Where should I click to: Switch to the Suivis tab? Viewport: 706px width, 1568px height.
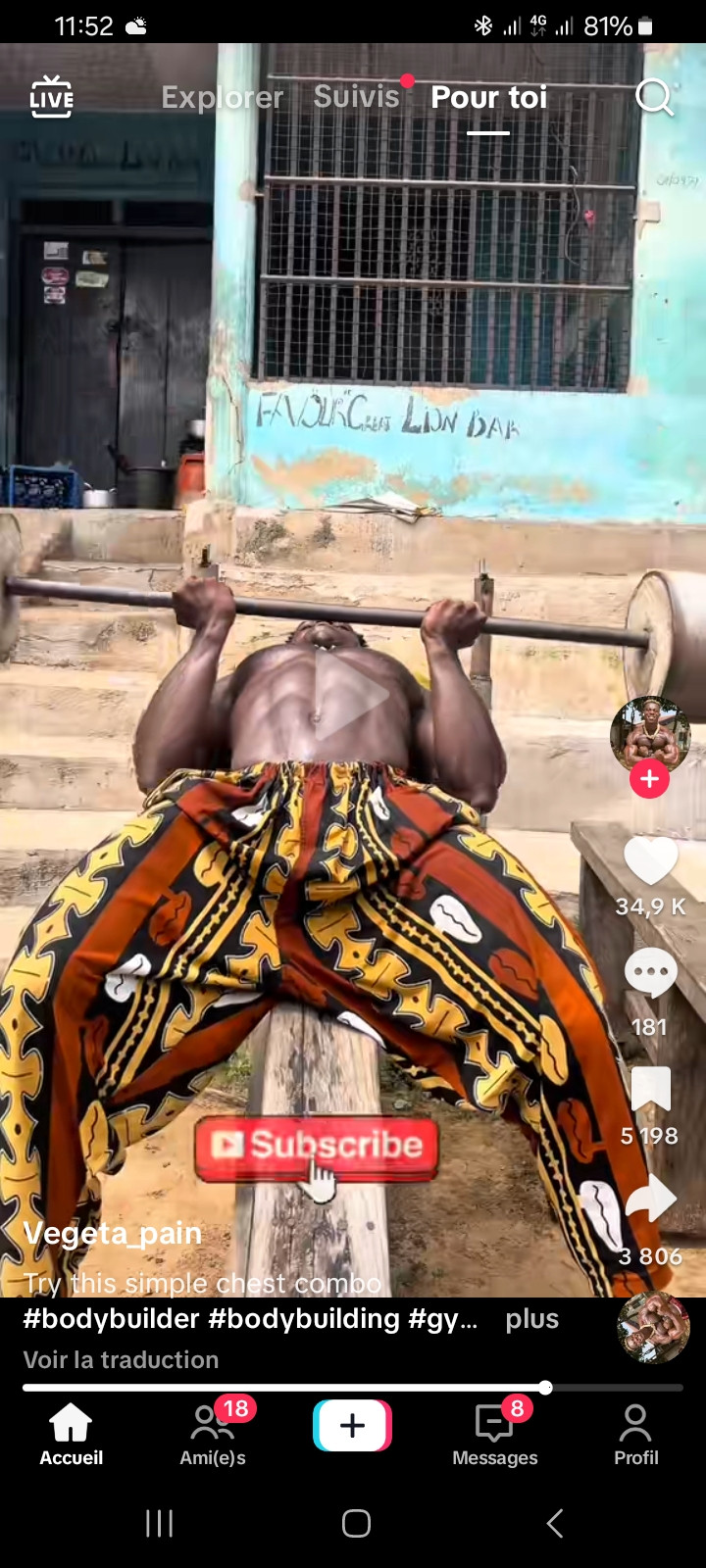(x=356, y=96)
